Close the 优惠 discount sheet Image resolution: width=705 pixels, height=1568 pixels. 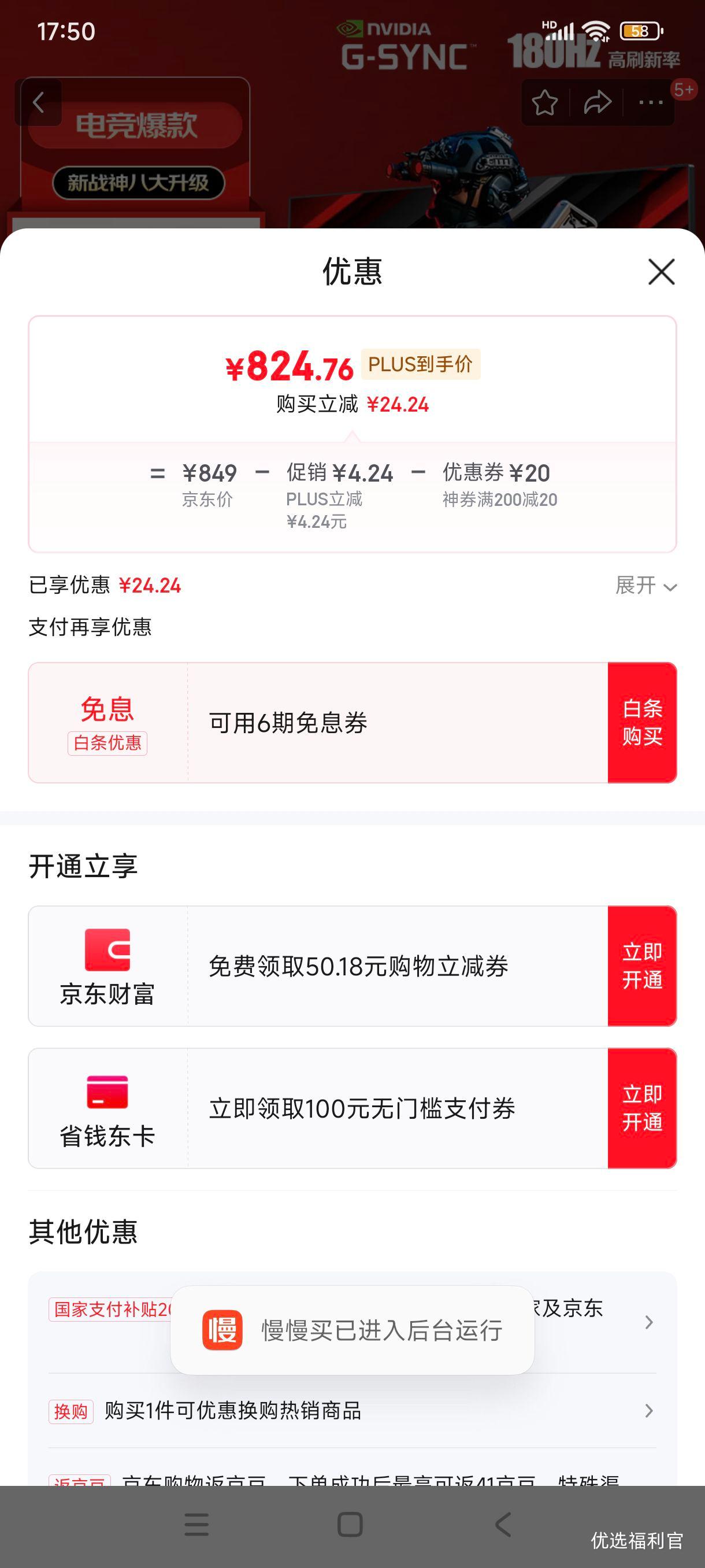coord(661,272)
